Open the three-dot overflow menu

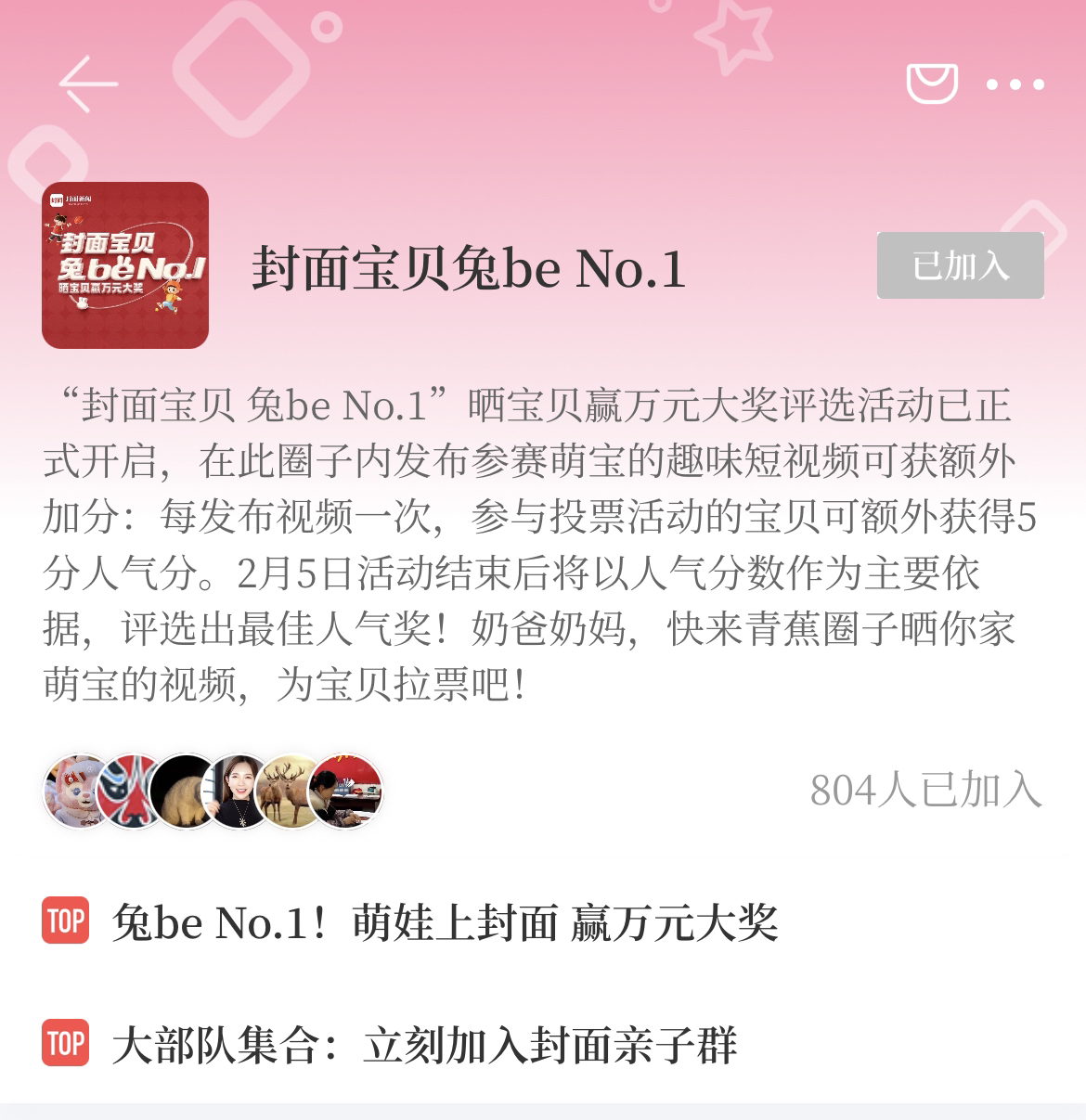click(x=1015, y=84)
